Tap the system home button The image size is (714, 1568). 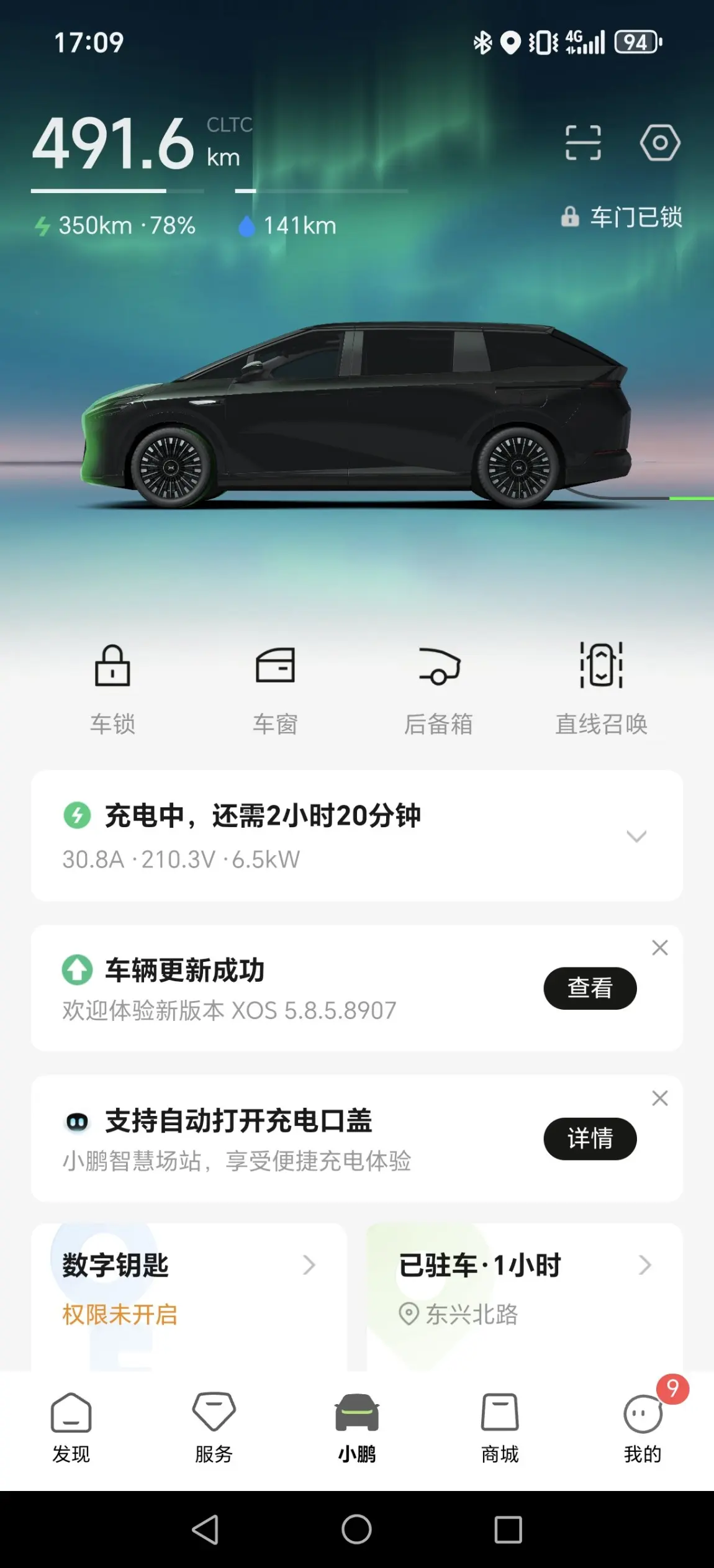357,1529
